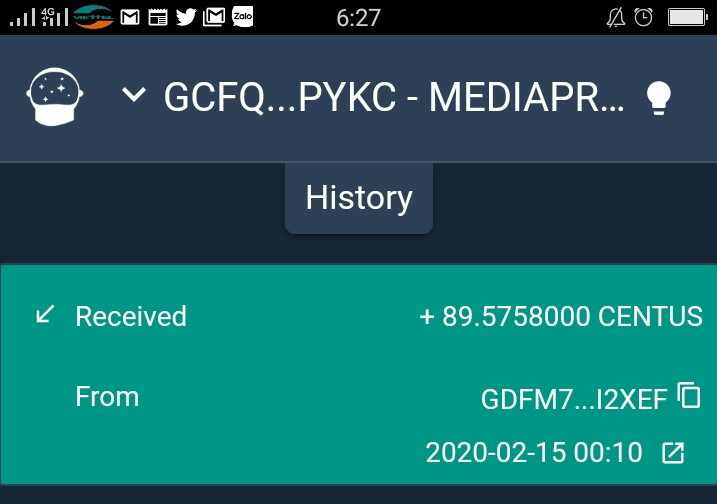Image resolution: width=717 pixels, height=504 pixels.
Task: Tap the light bulb icon
Action: tap(658, 97)
